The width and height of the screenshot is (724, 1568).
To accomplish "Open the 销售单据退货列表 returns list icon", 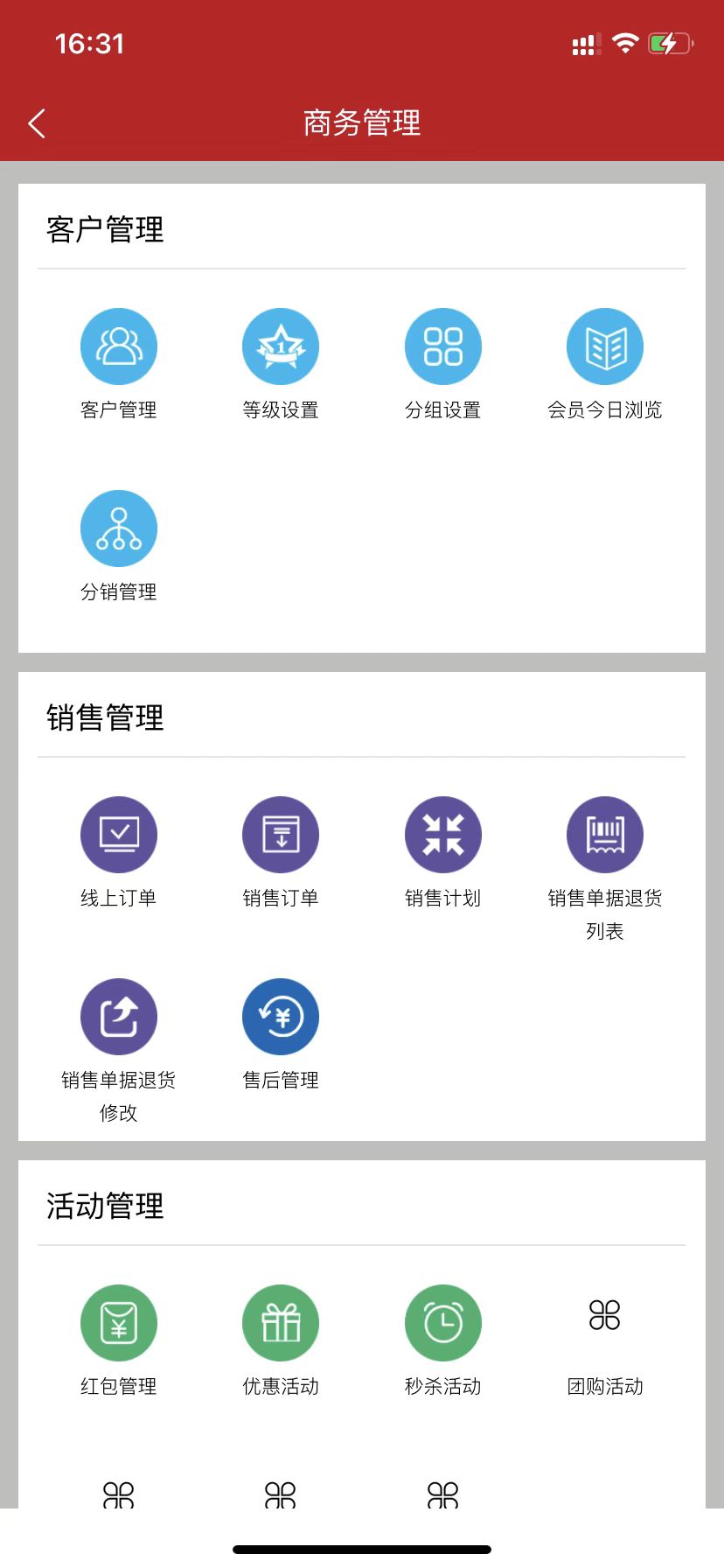I will (605, 834).
